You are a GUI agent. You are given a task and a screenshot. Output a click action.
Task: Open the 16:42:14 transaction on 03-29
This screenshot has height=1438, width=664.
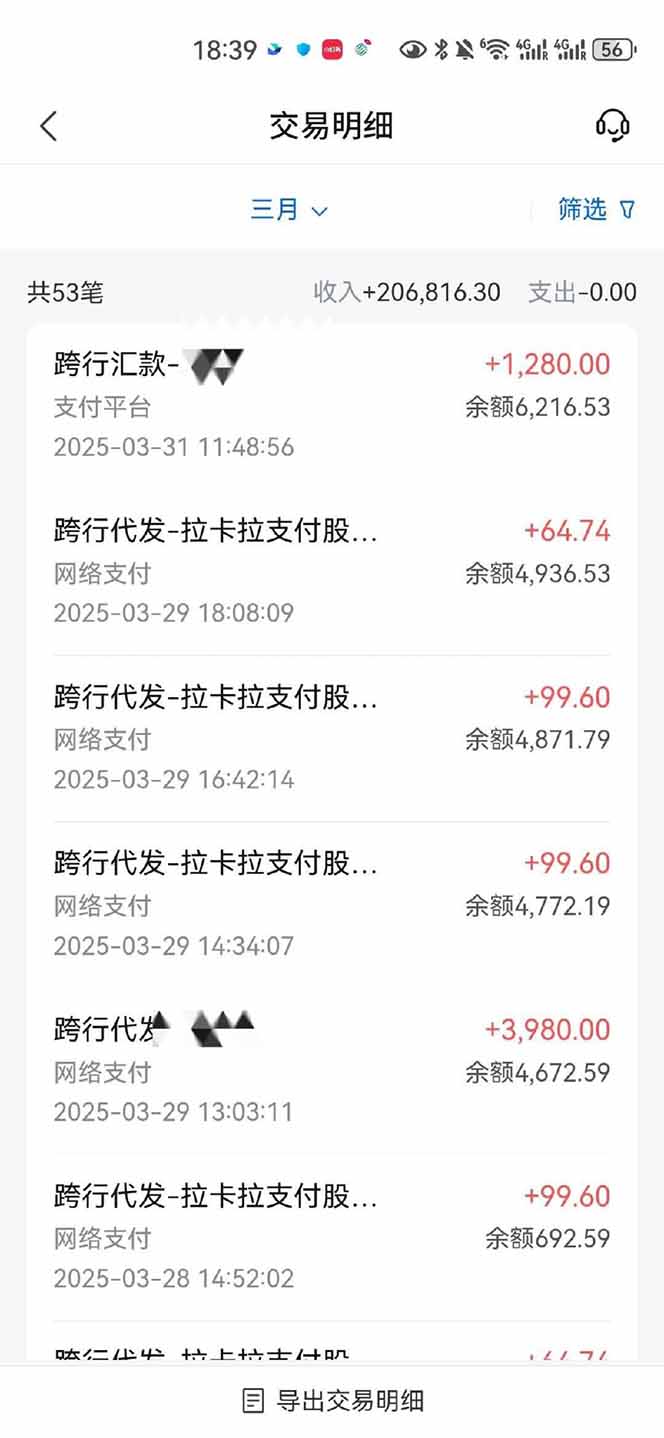(331, 737)
